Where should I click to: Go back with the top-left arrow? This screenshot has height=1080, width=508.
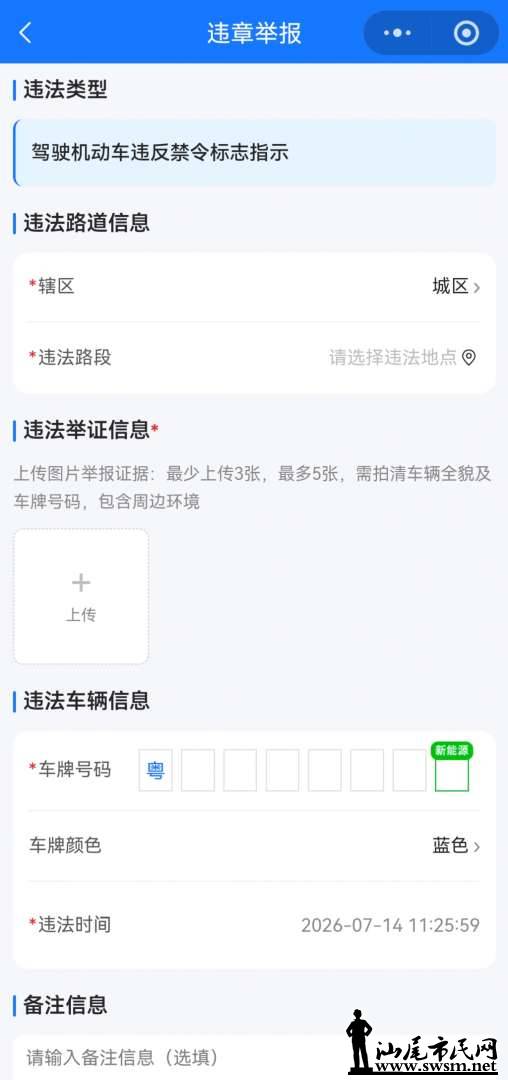[x=25, y=32]
